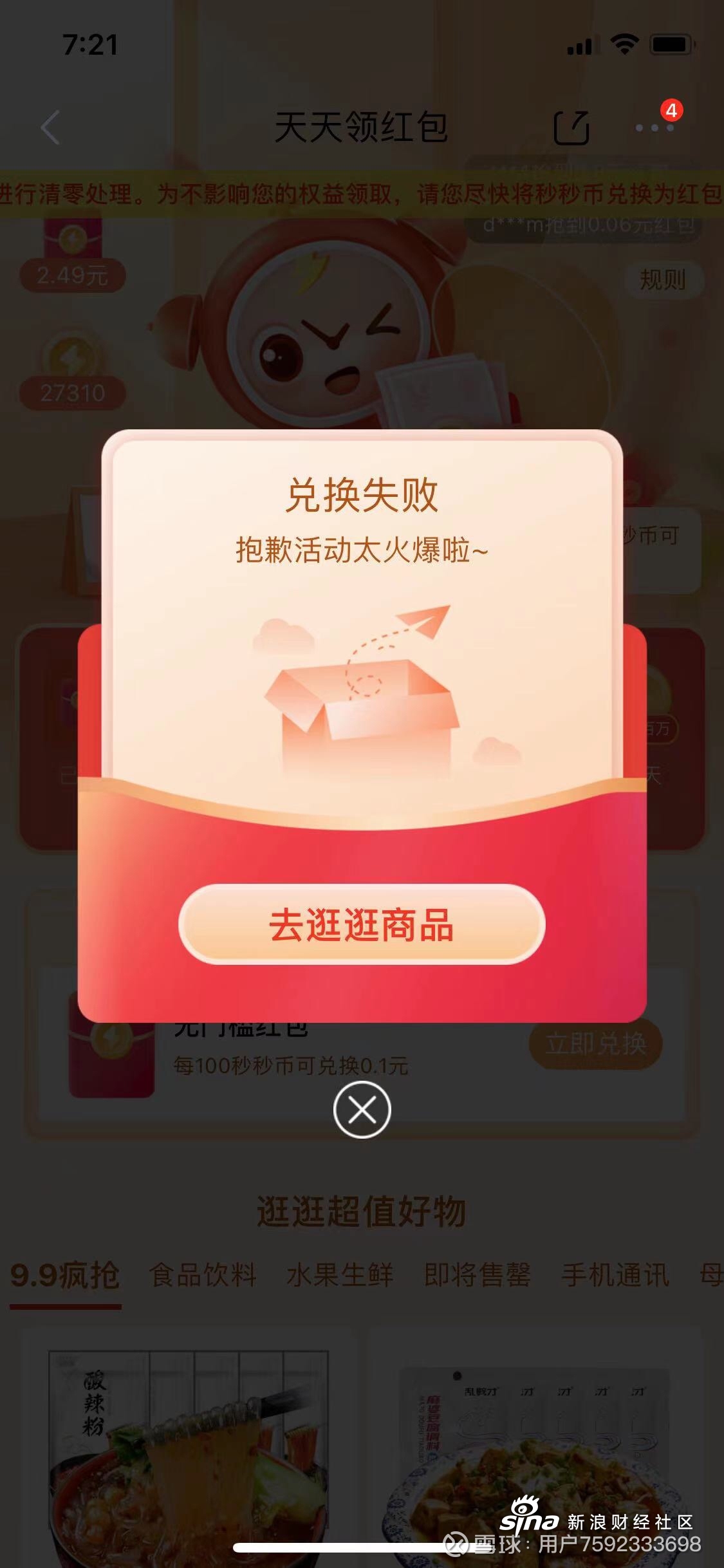Screen dimensions: 724x1568
Task: Switch to the 食品饮料 tab
Action: tap(203, 1275)
